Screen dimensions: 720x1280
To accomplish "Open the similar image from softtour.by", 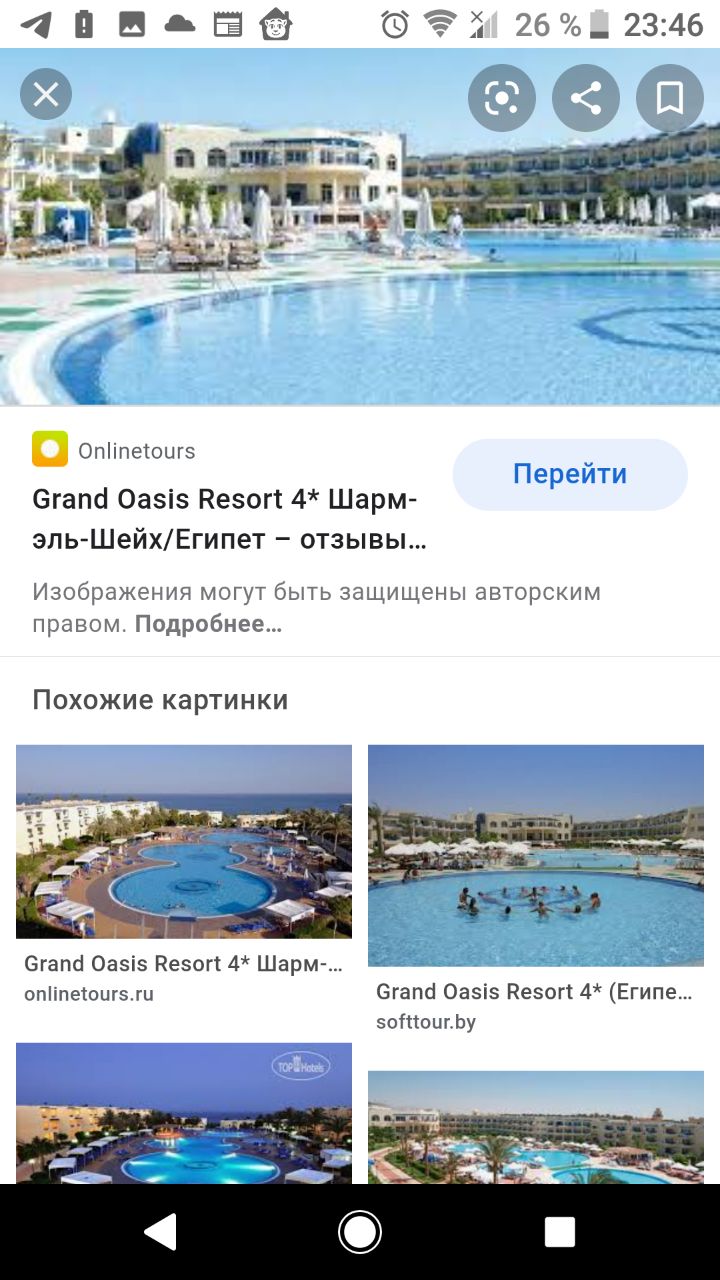I will tap(536, 855).
